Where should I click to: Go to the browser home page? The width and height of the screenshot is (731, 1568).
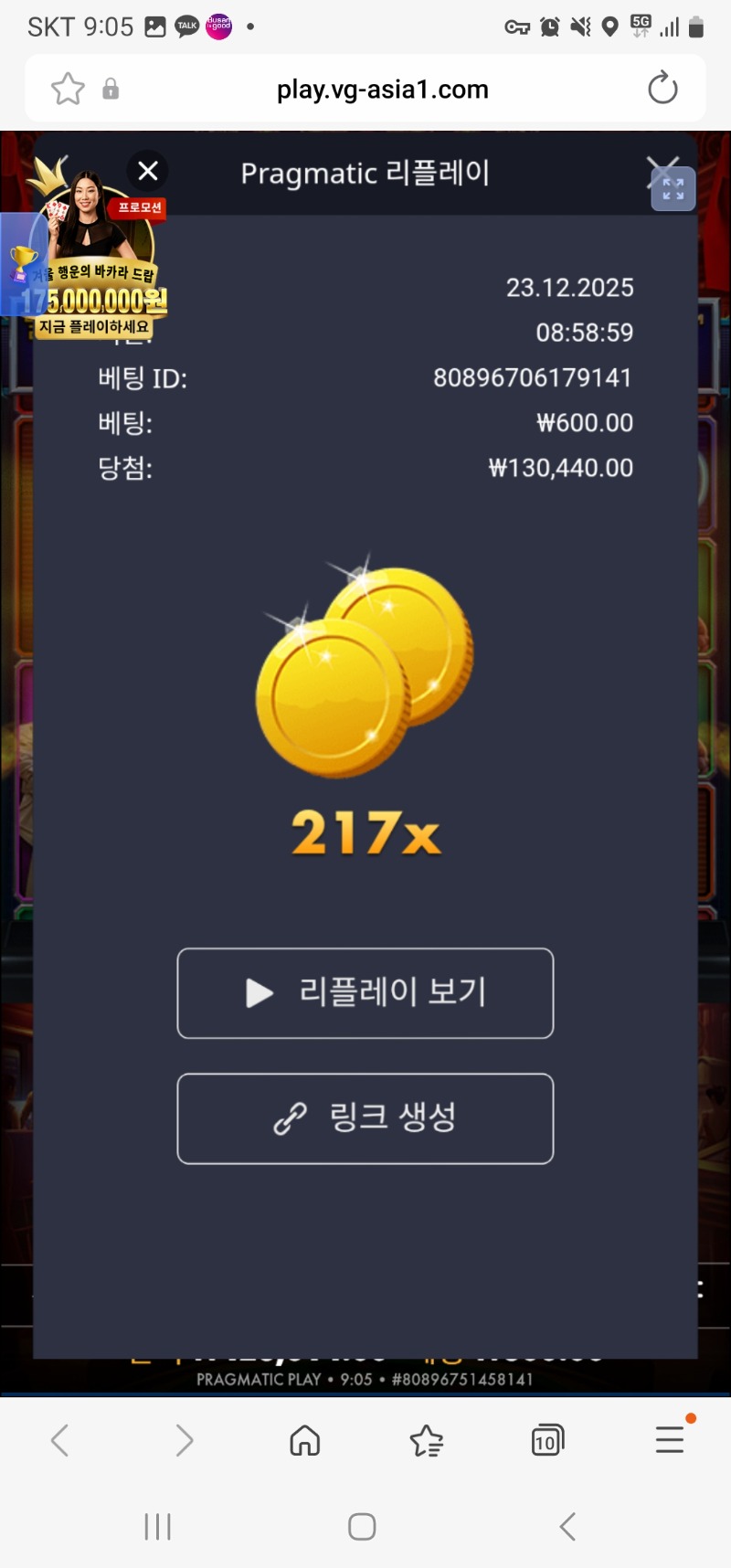(x=304, y=1441)
